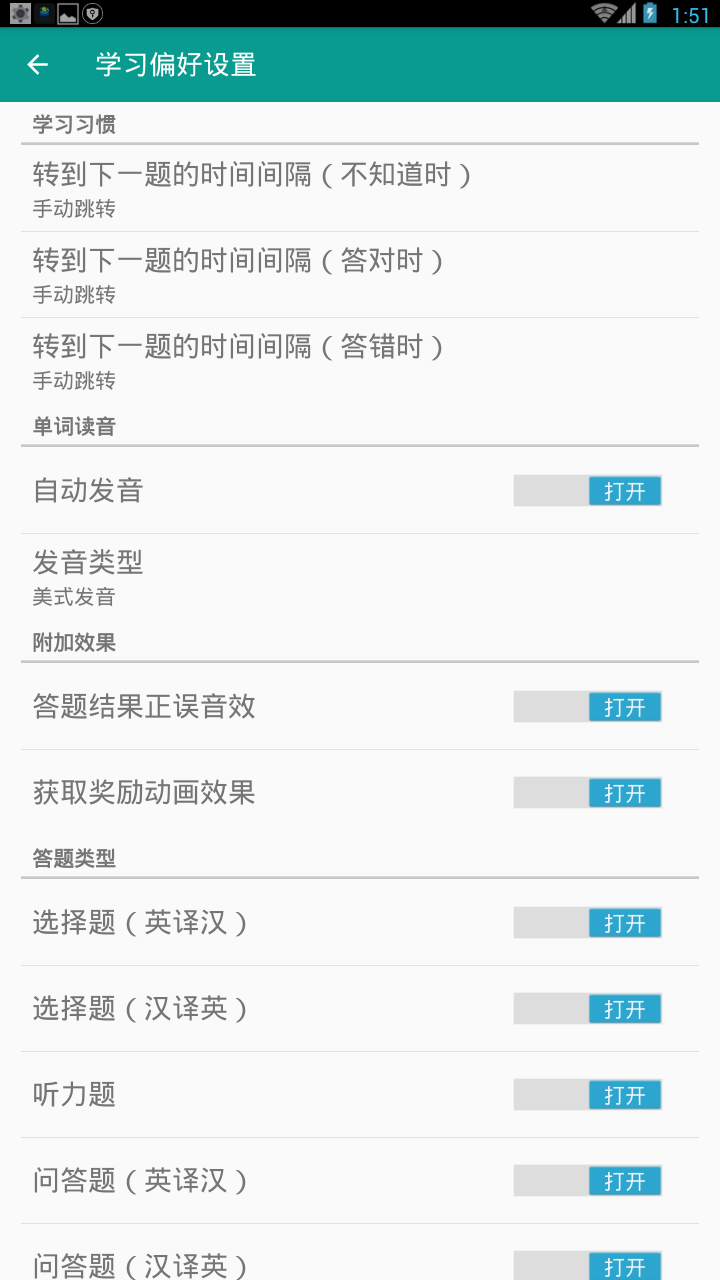Toggle 答题结果正误音效 switch

pos(588,707)
